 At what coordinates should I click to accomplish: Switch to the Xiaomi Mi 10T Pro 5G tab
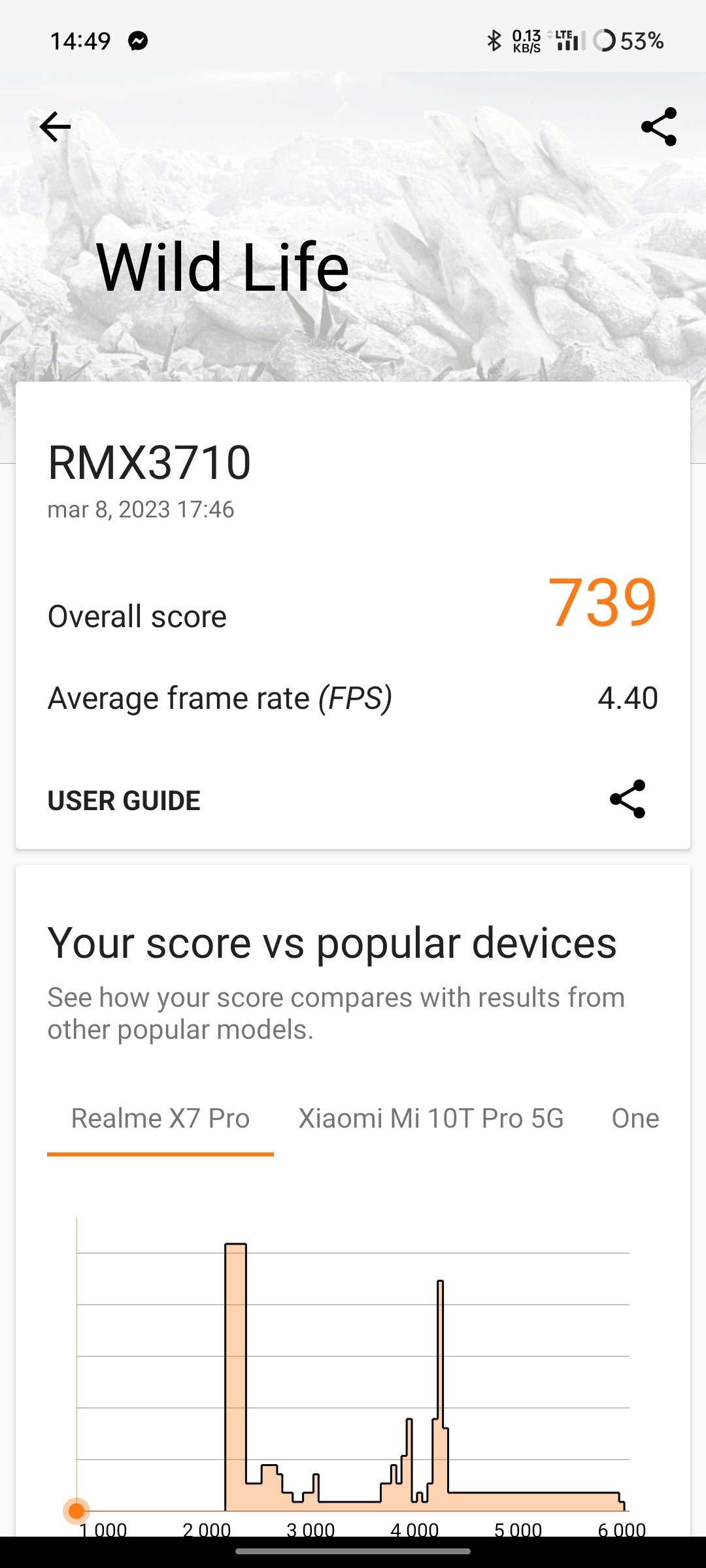click(x=431, y=1119)
